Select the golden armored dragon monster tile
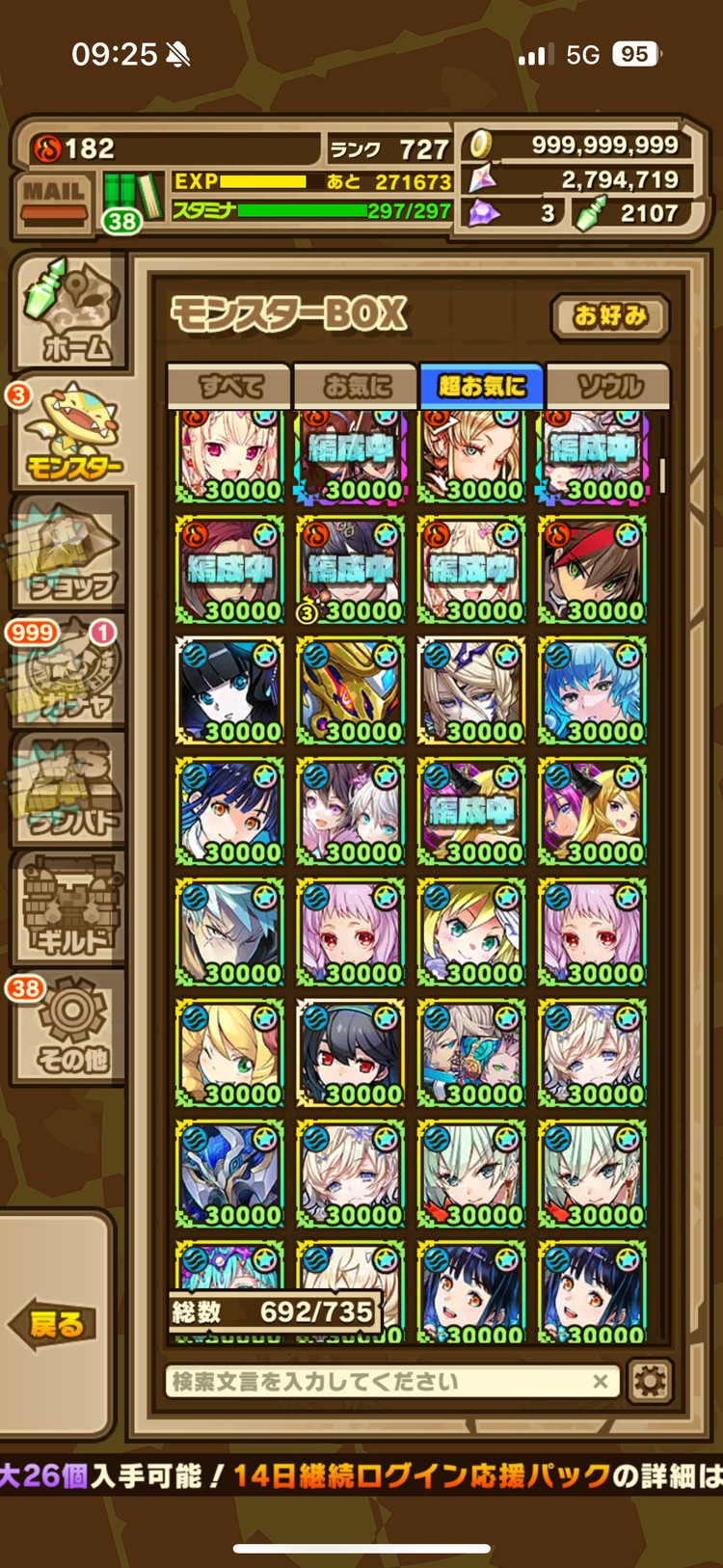The height and width of the screenshot is (1568, 723). [x=350, y=690]
